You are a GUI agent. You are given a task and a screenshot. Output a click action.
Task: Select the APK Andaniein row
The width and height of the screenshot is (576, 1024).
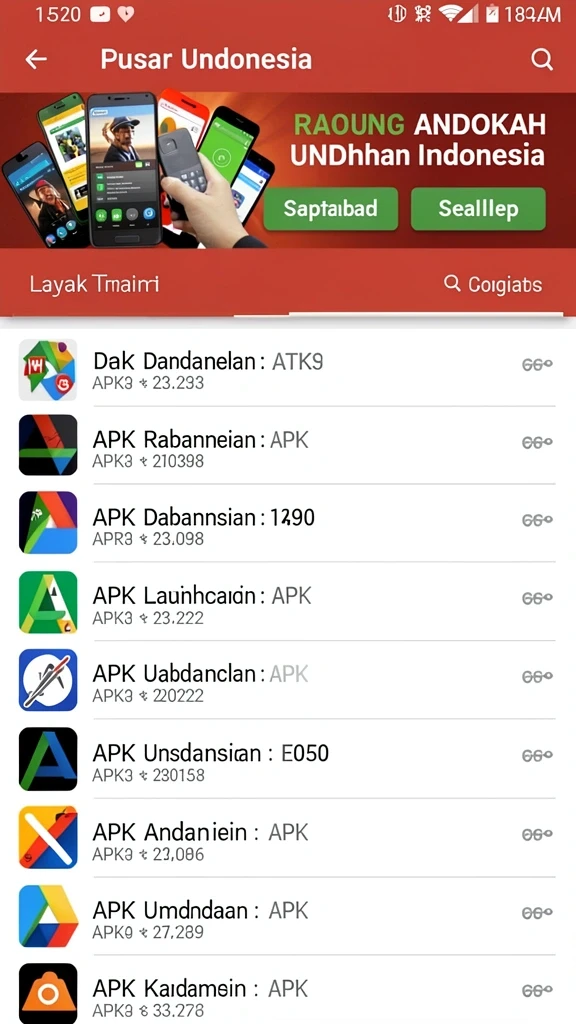click(288, 839)
